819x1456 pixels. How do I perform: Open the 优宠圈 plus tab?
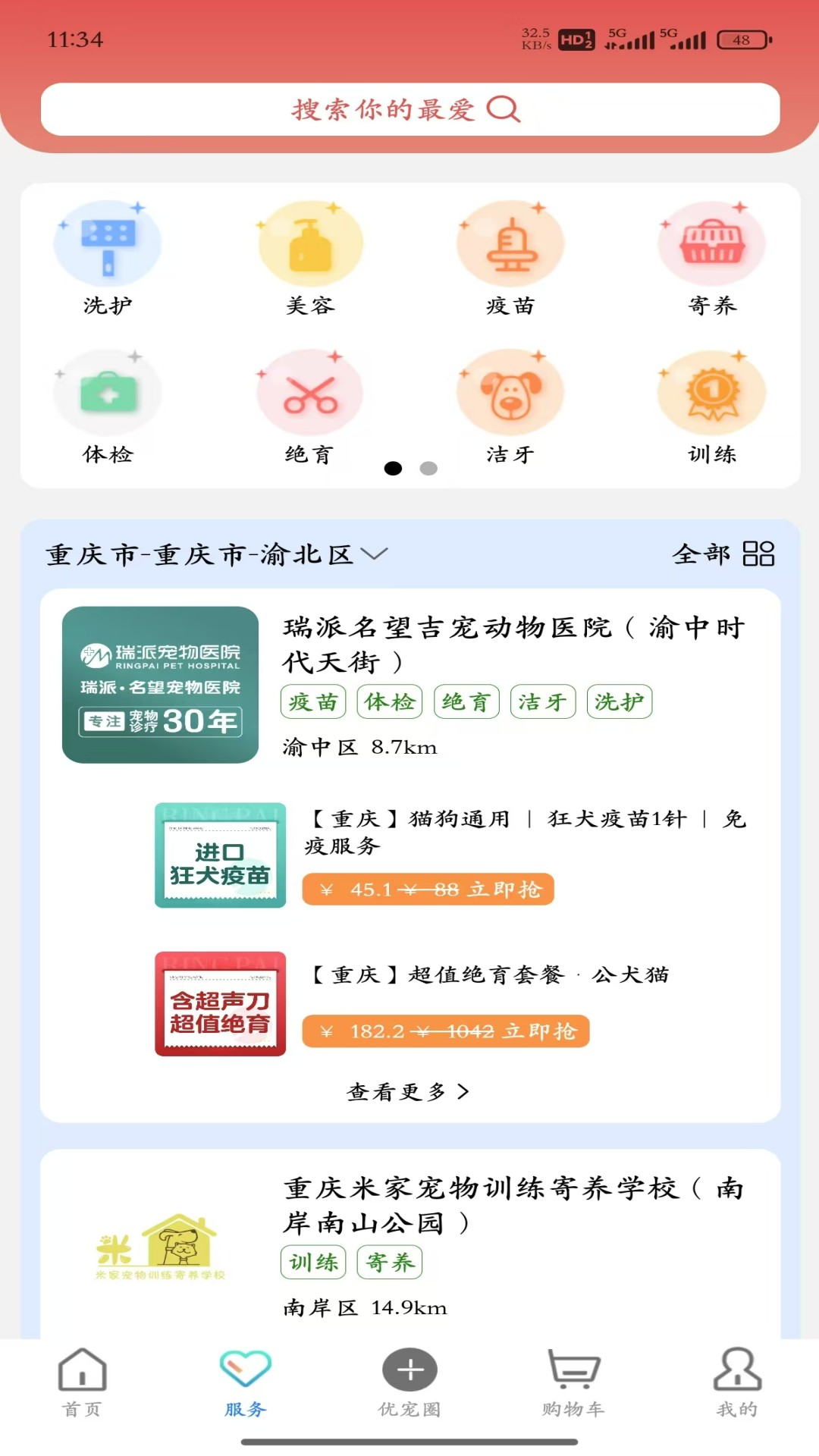click(409, 1382)
